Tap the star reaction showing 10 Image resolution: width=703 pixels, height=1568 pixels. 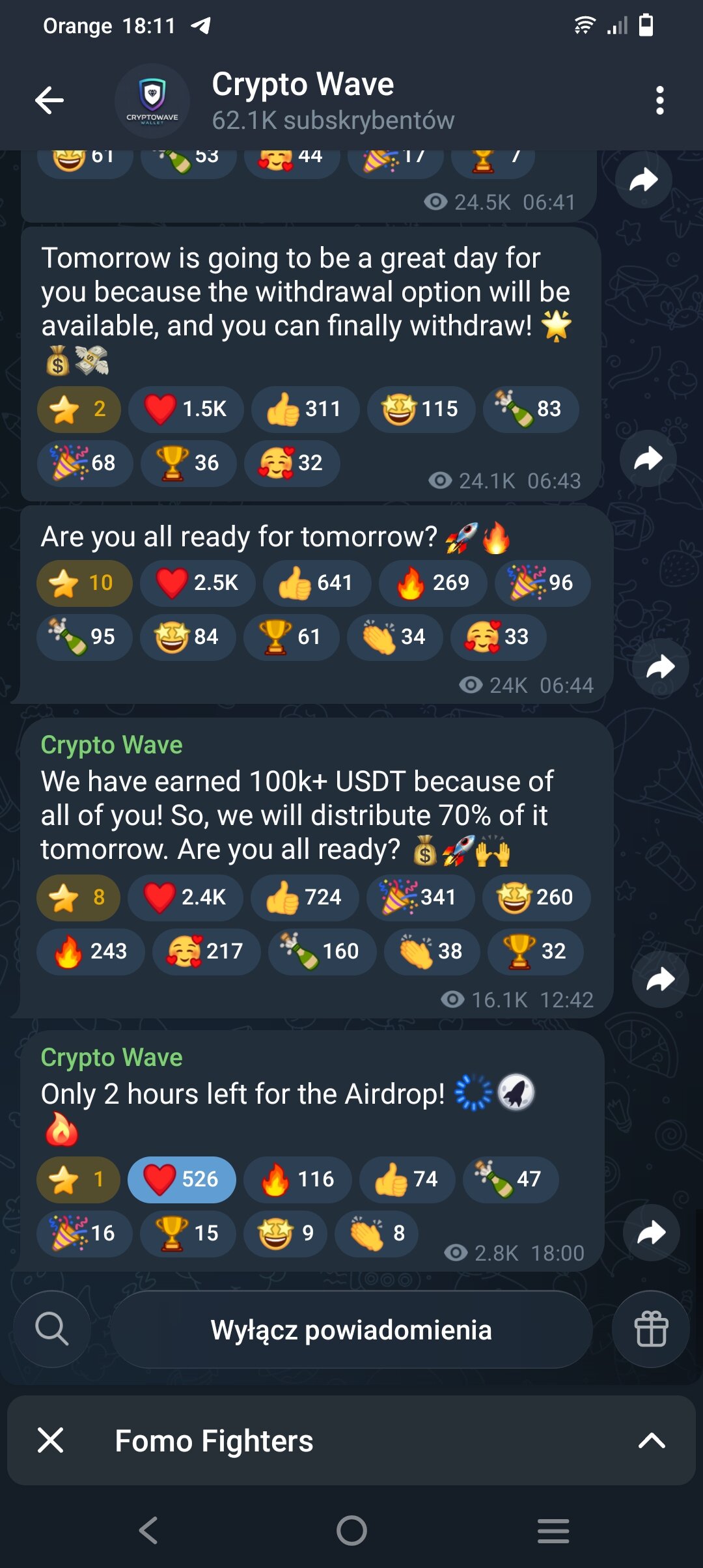pos(84,583)
